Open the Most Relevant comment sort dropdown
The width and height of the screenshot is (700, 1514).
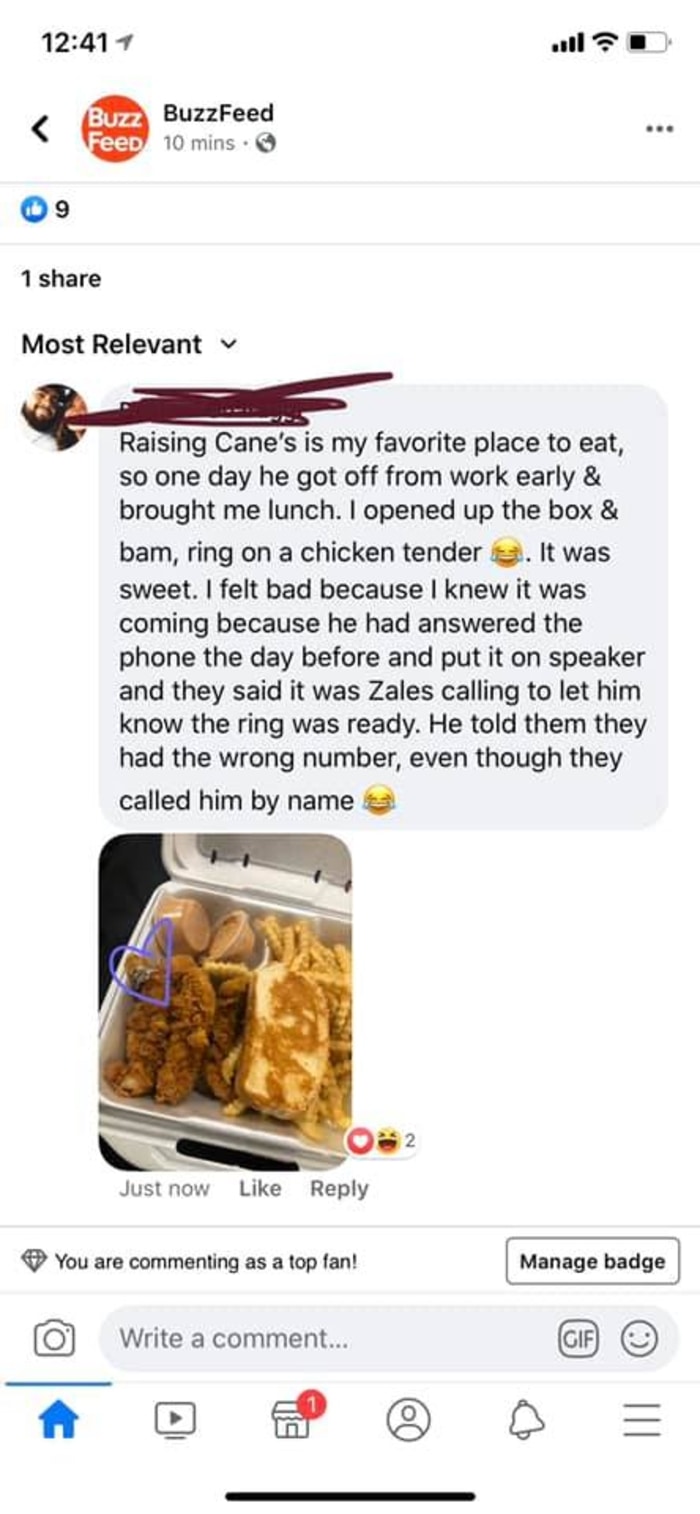tap(130, 344)
